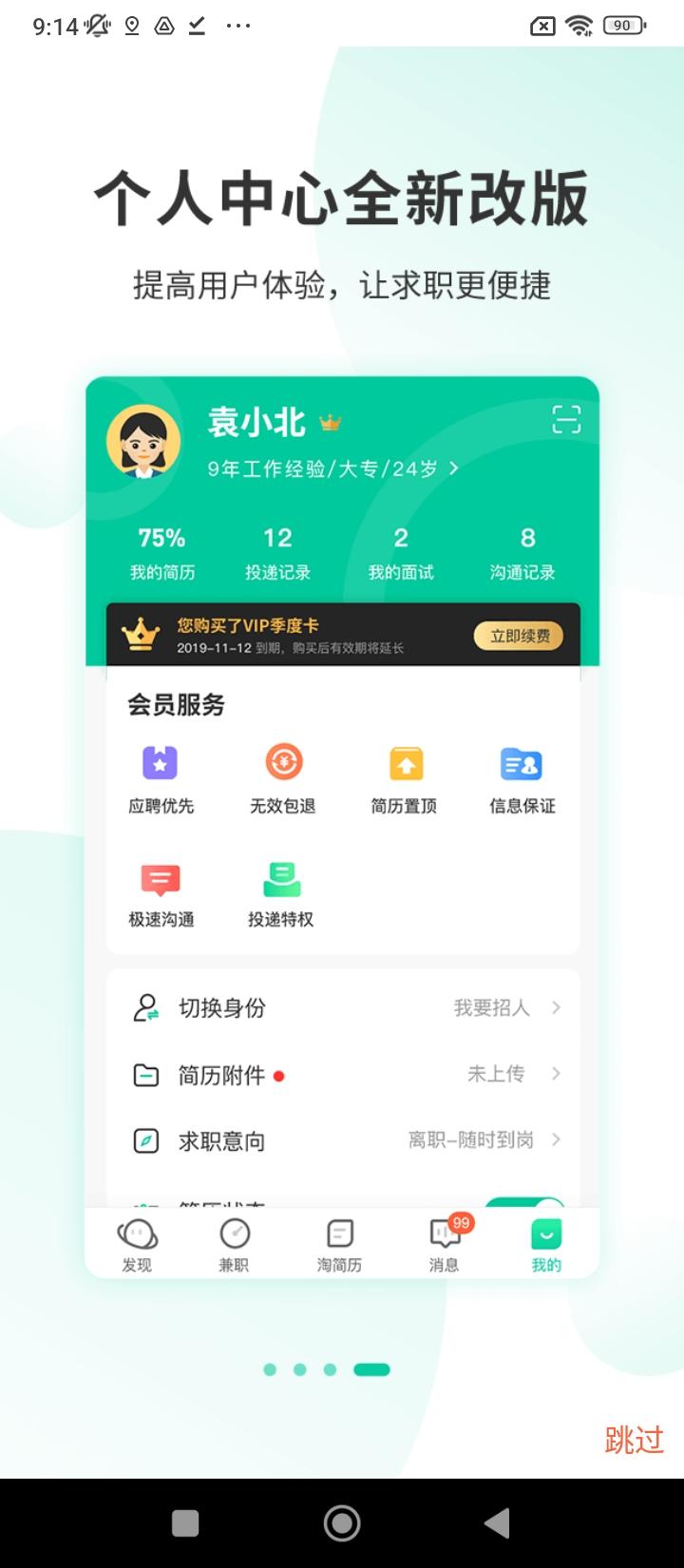Select the 无效包退 refund service icon
This screenshot has height=1568, width=684.
pyautogui.click(x=281, y=776)
